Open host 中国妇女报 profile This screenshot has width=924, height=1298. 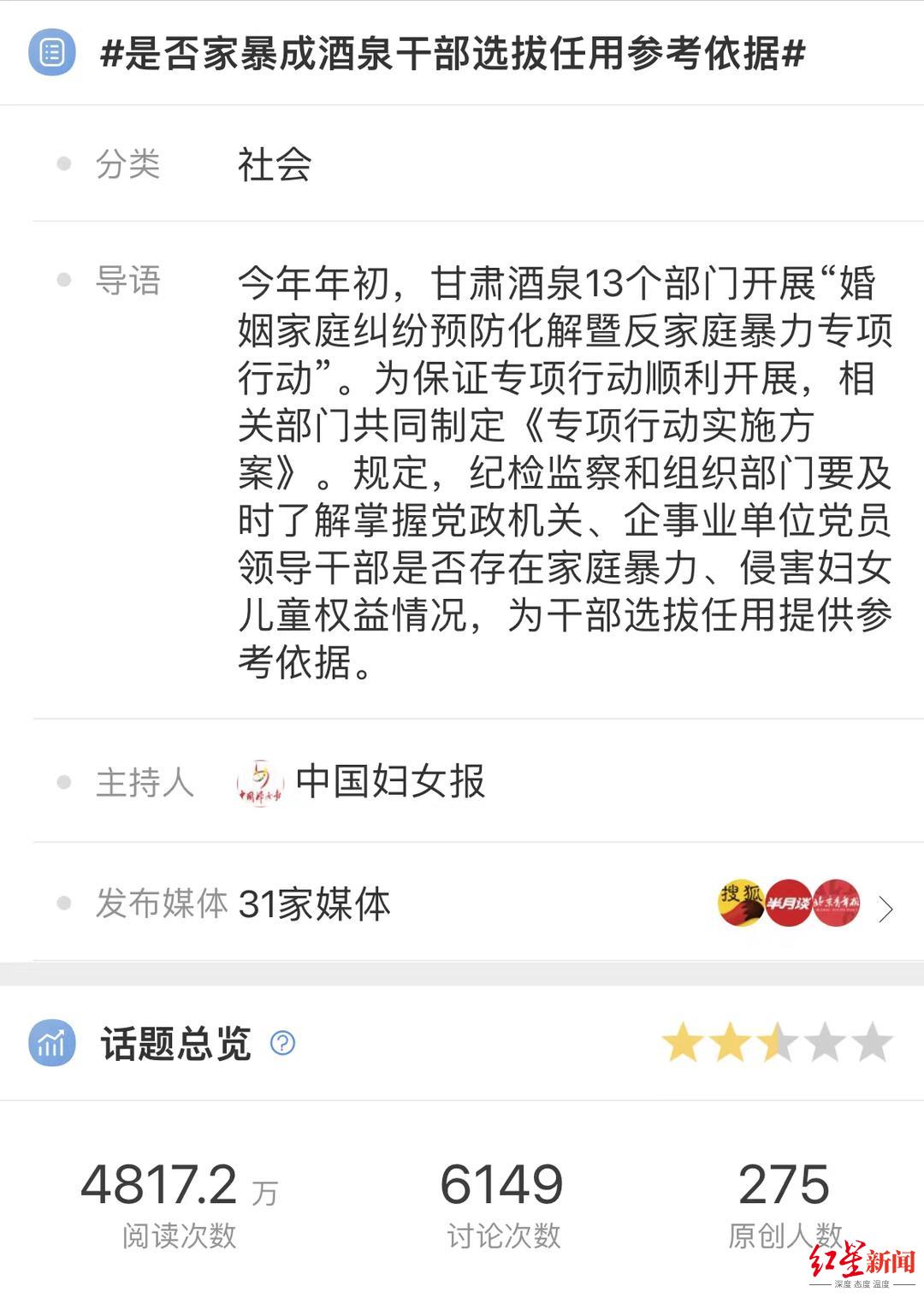(389, 782)
